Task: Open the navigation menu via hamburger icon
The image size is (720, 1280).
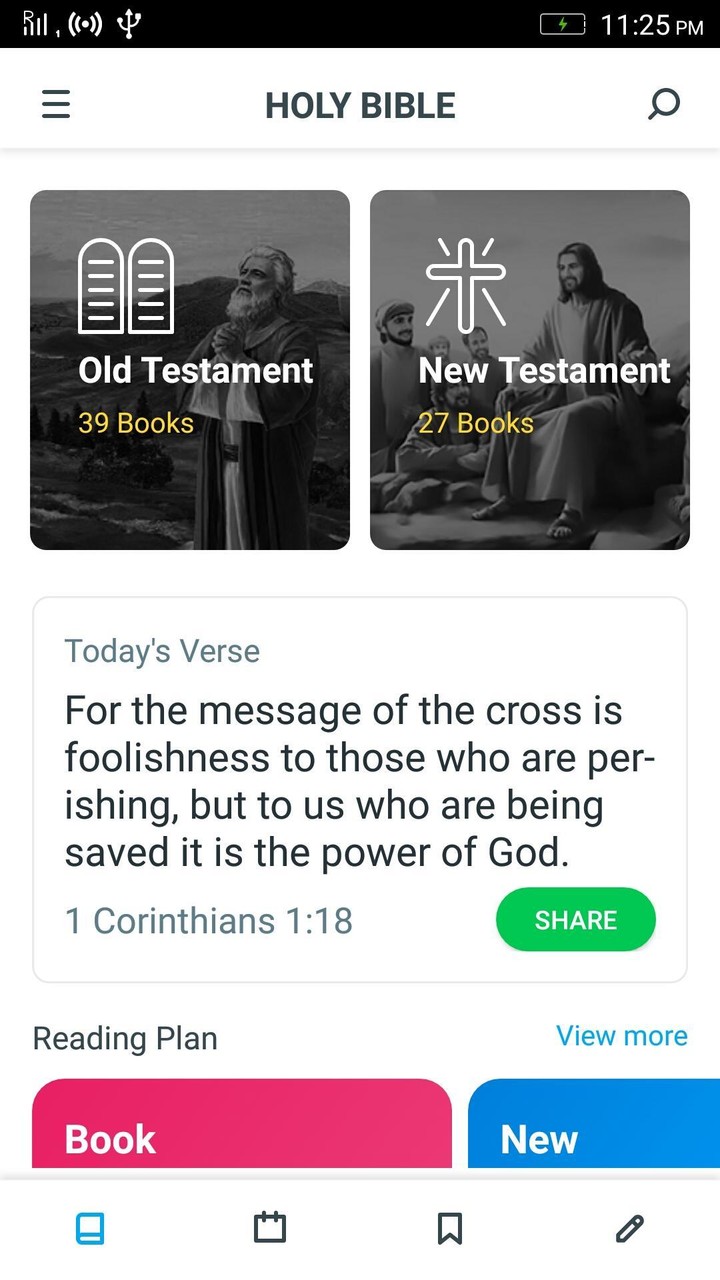Action: [55, 103]
